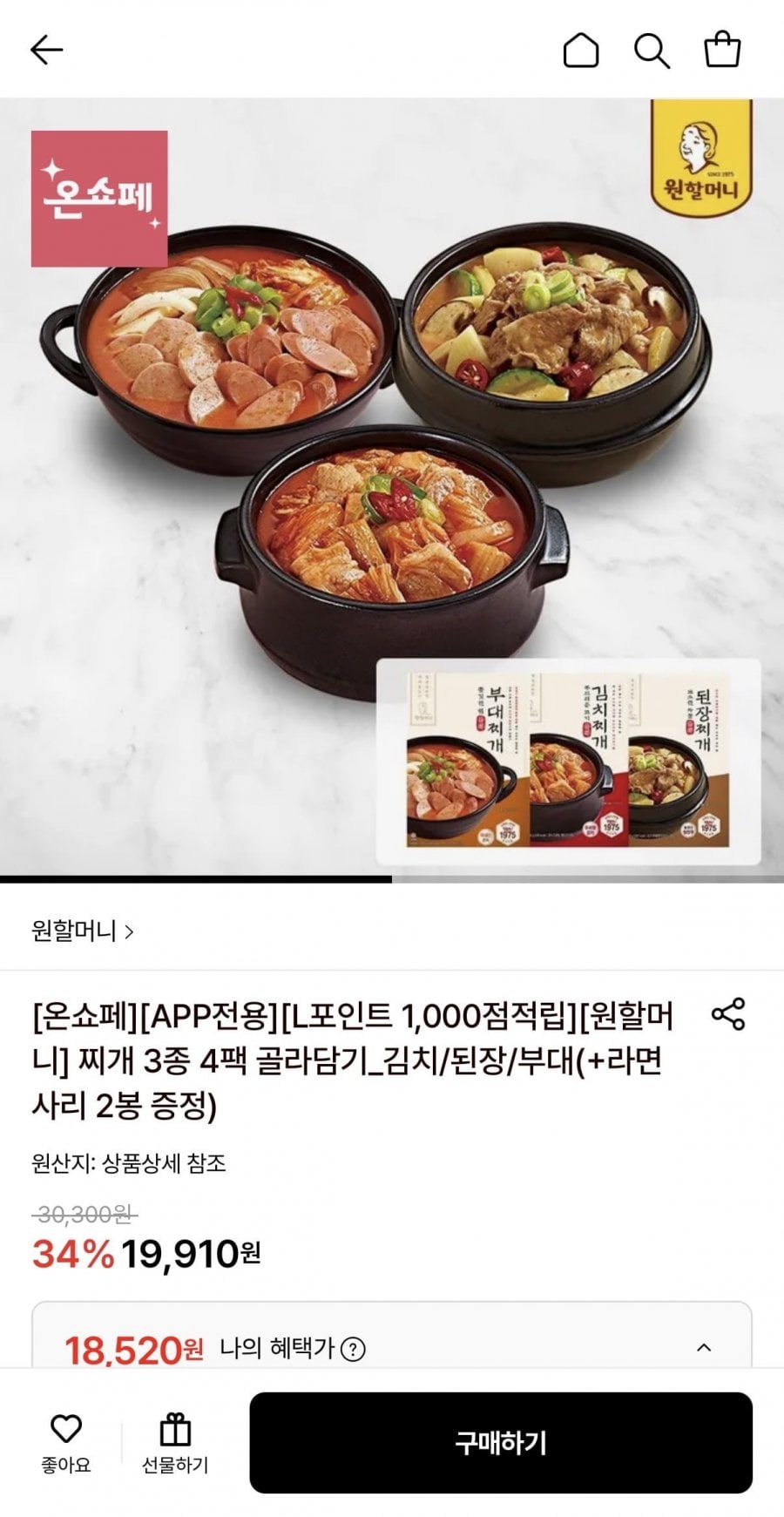Image resolution: width=784 pixels, height=1517 pixels.
Task: Open the 원할머니 brand store link
Action: 83,931
